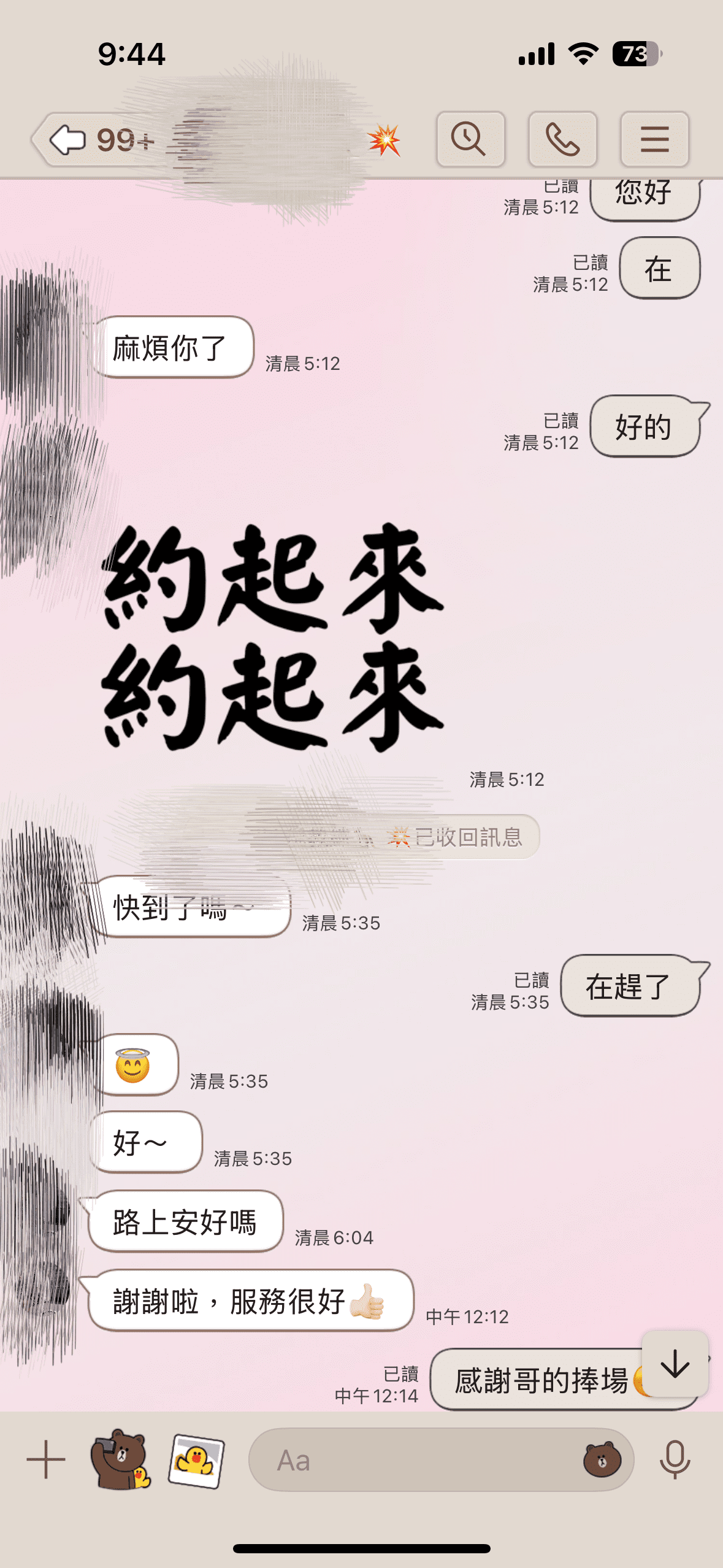Start a voice call
This screenshot has width=723, height=1568.
pos(562,139)
